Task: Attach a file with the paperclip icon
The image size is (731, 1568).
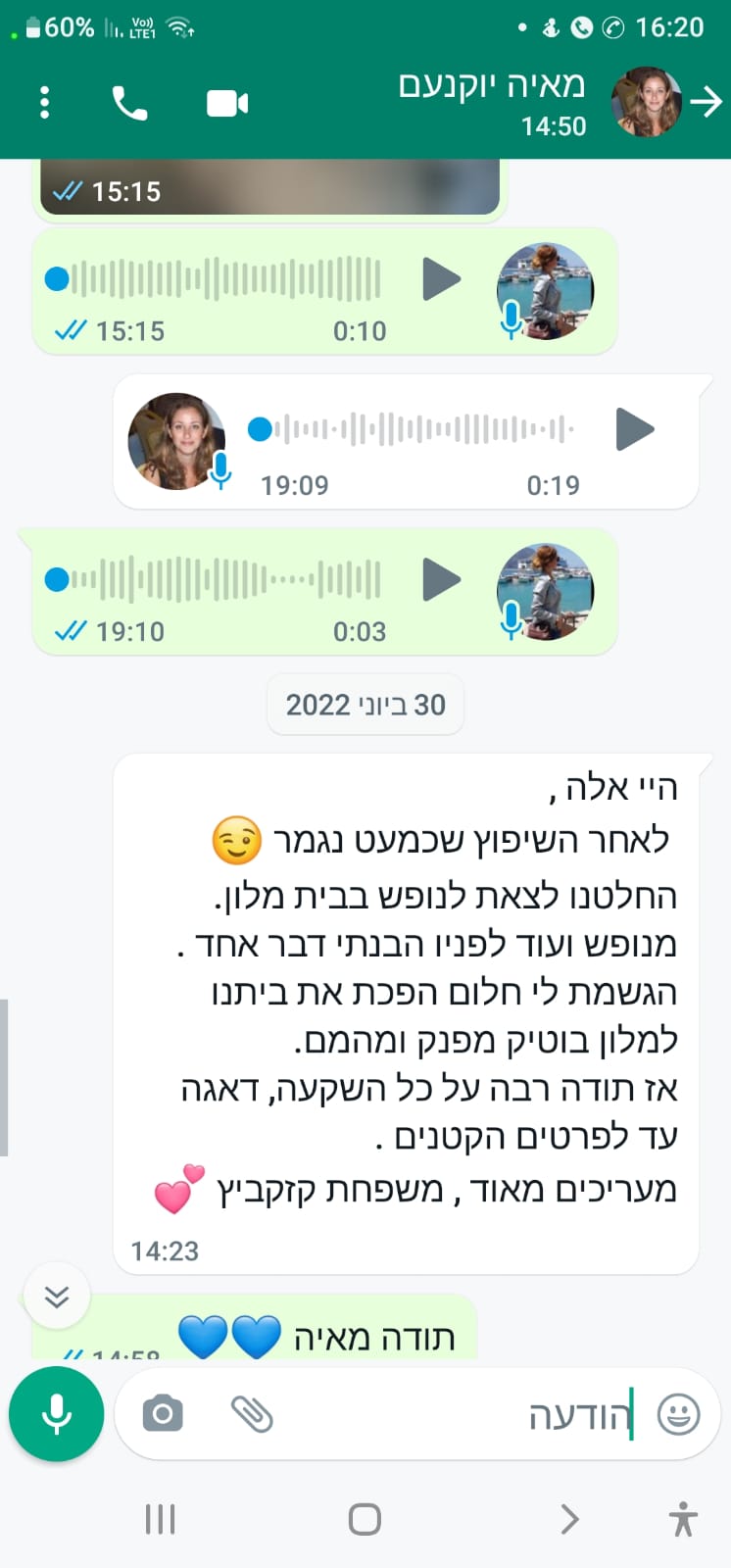Action: click(252, 1414)
